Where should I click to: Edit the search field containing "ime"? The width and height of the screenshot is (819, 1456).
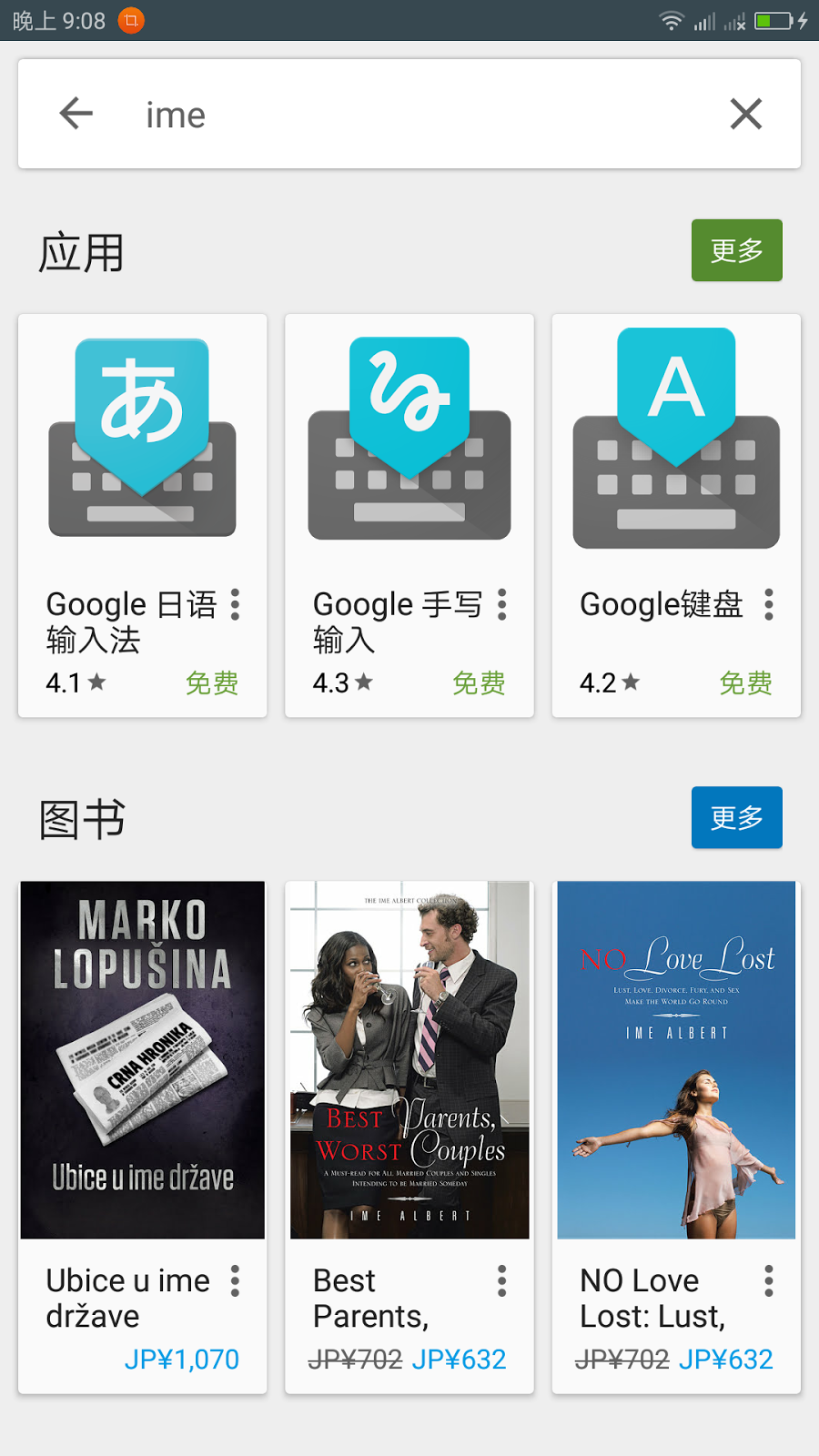[x=409, y=116]
